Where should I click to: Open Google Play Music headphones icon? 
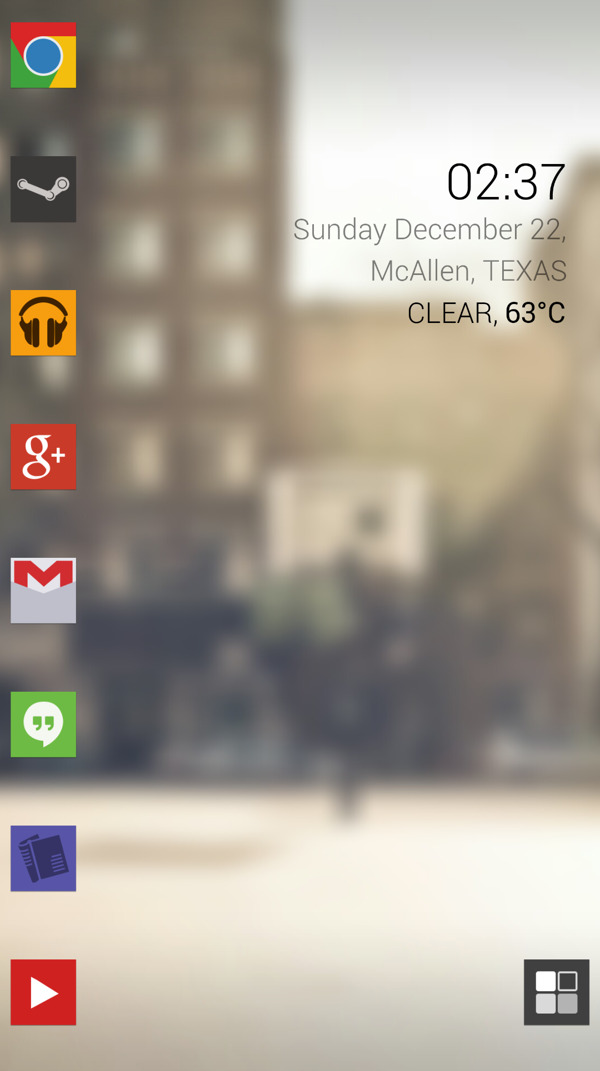43,323
